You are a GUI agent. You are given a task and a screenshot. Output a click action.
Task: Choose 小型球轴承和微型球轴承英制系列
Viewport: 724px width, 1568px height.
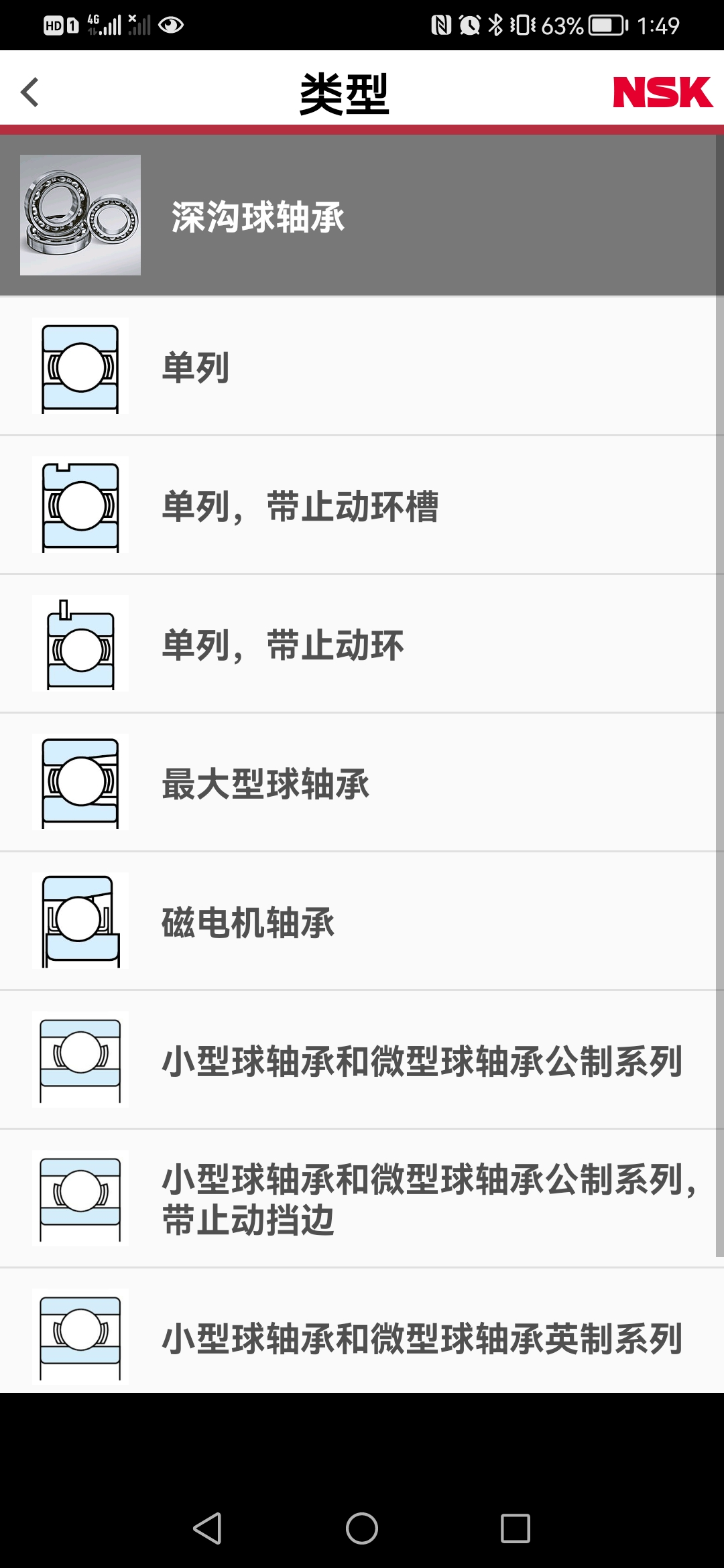click(362, 1331)
